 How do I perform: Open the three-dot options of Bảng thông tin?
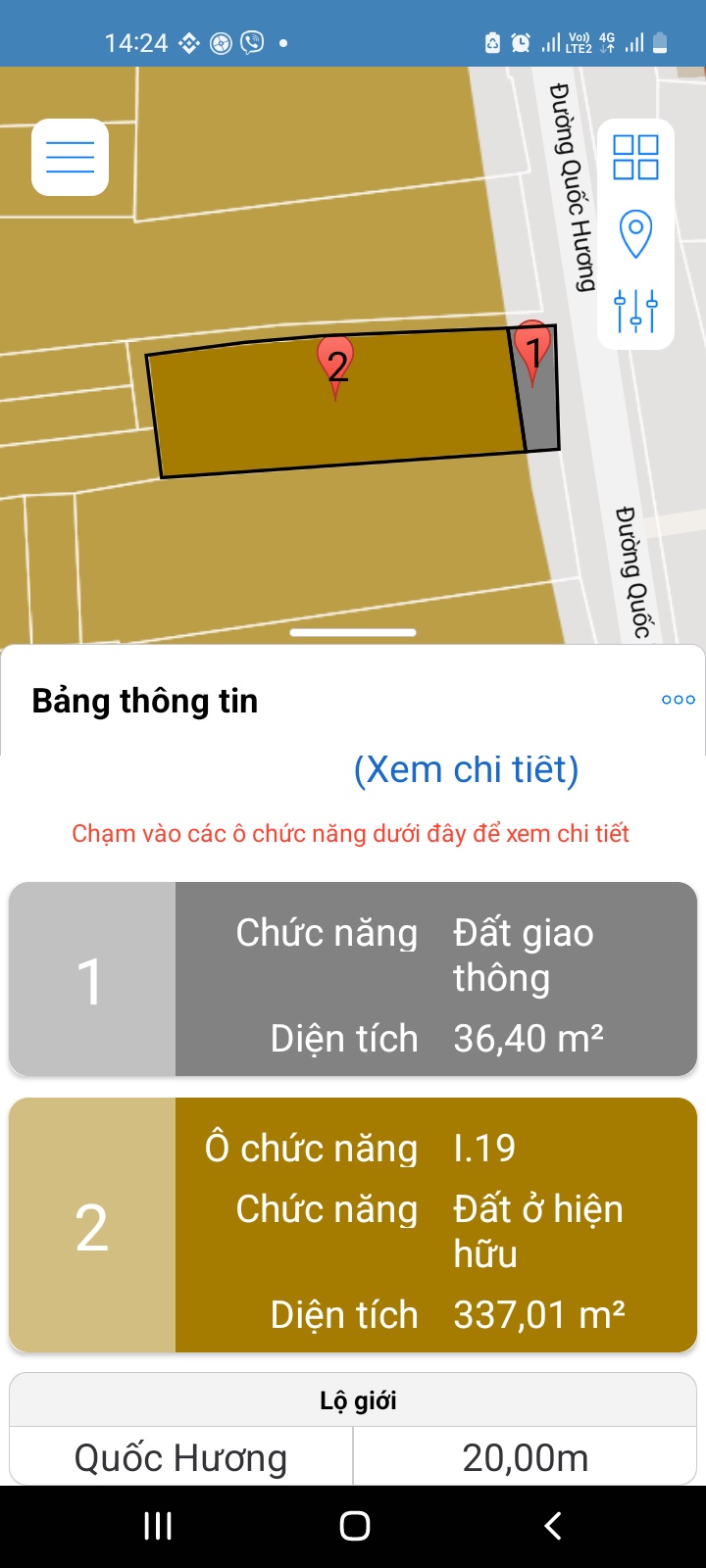click(678, 700)
